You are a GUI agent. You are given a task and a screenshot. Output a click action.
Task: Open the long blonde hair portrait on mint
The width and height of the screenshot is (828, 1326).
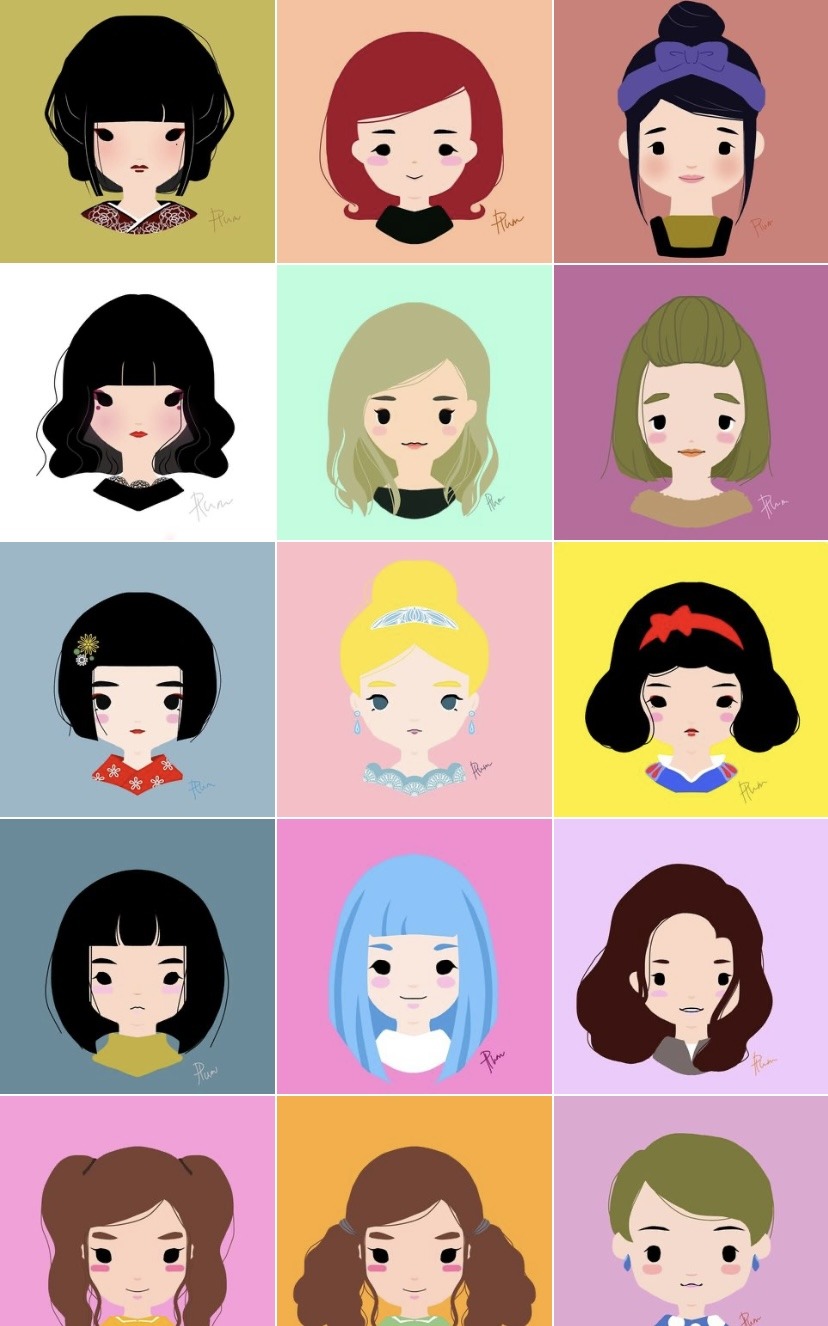(414, 402)
